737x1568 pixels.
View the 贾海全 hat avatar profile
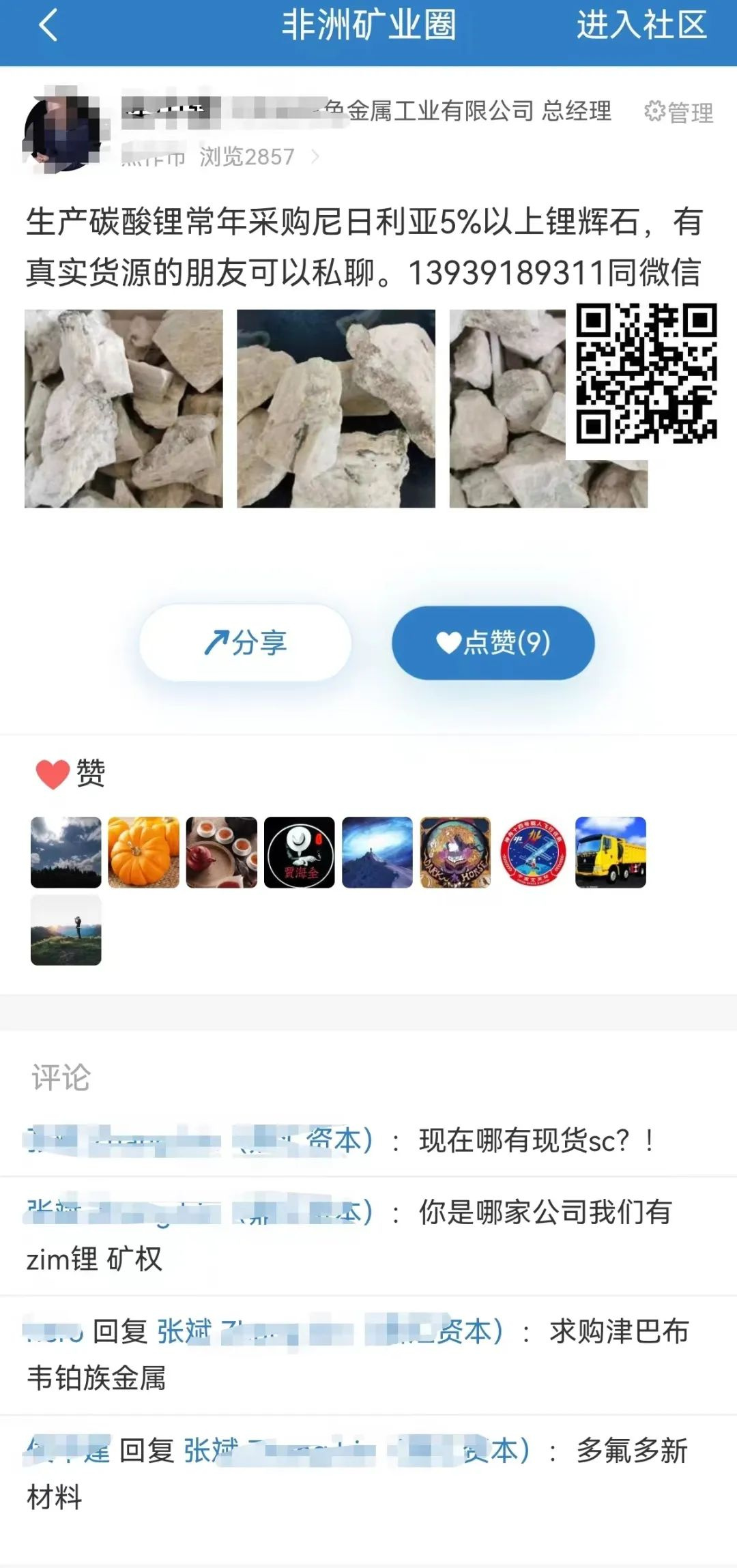click(299, 852)
